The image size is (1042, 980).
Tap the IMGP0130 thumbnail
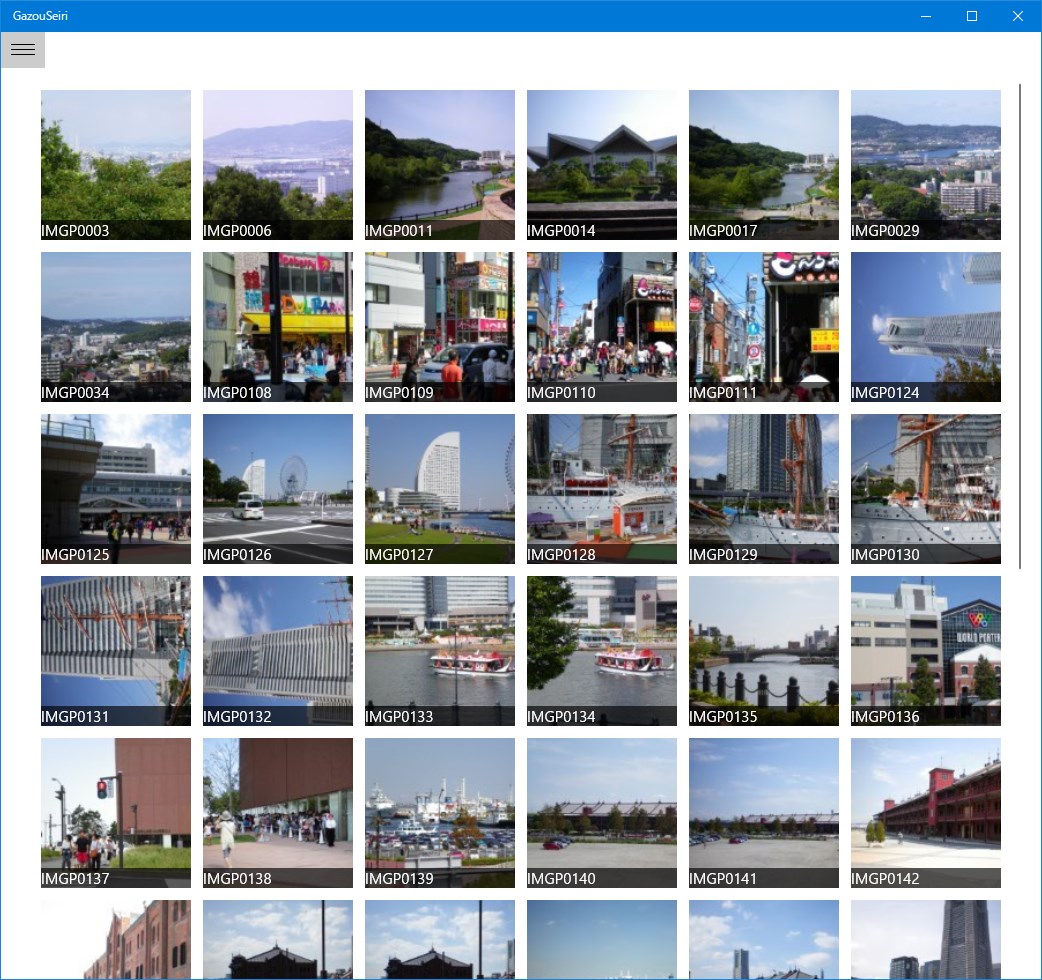[x=926, y=489]
